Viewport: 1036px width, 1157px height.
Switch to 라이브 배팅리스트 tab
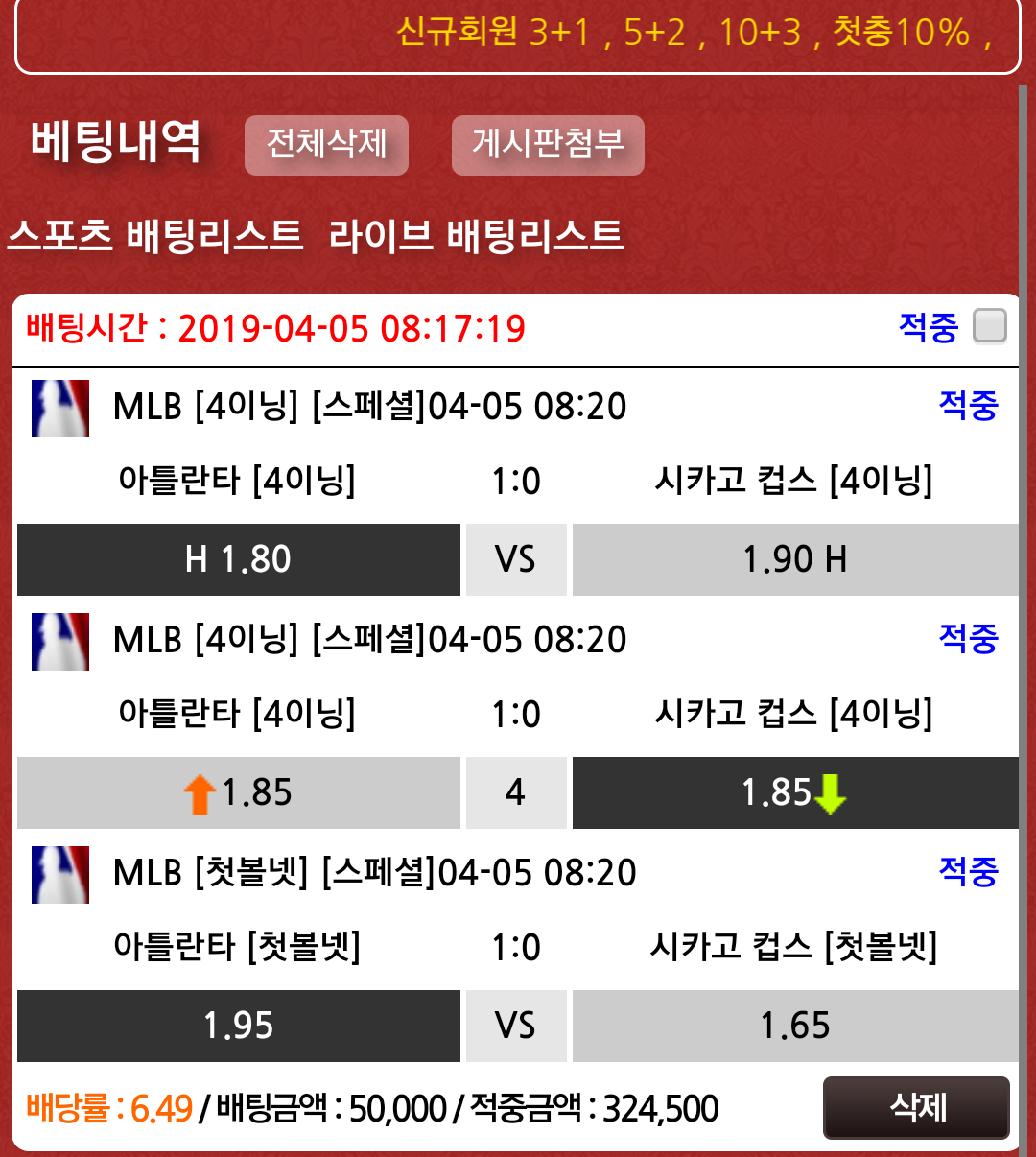[476, 236]
